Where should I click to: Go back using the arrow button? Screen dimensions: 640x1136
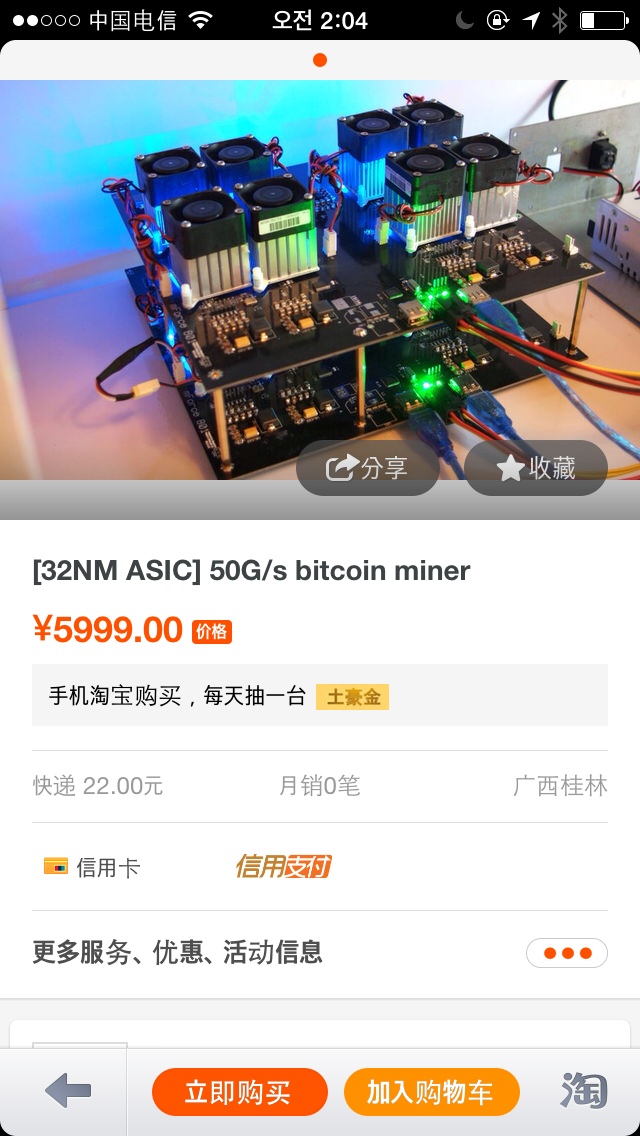click(68, 1092)
